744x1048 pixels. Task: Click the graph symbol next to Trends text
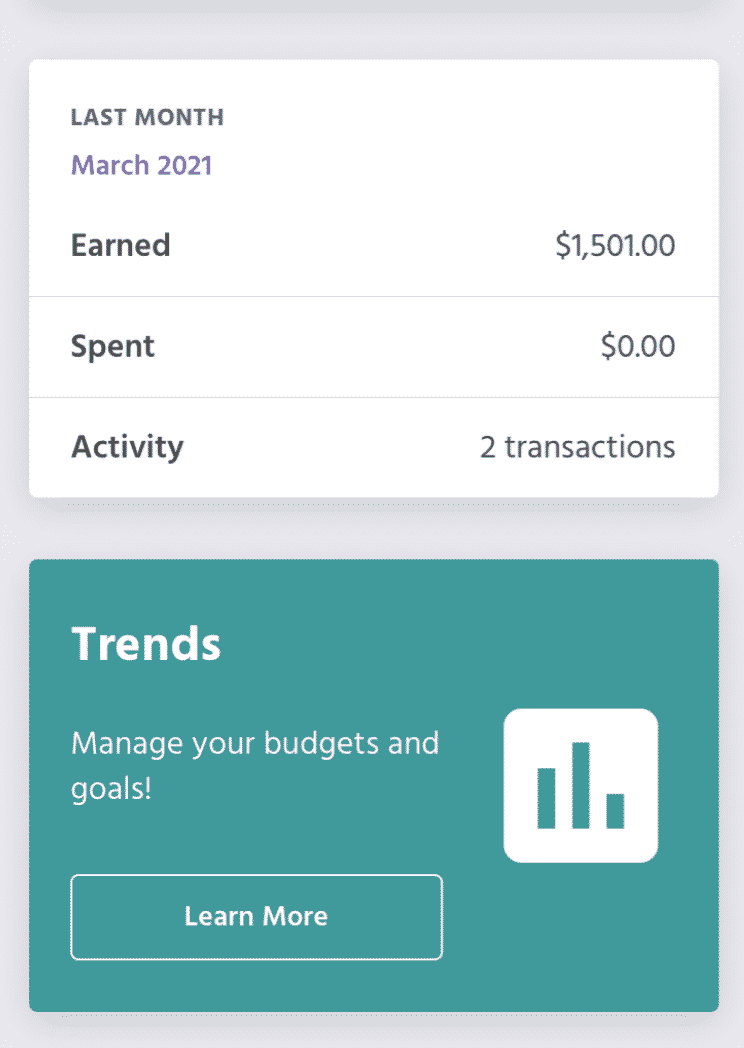click(581, 785)
